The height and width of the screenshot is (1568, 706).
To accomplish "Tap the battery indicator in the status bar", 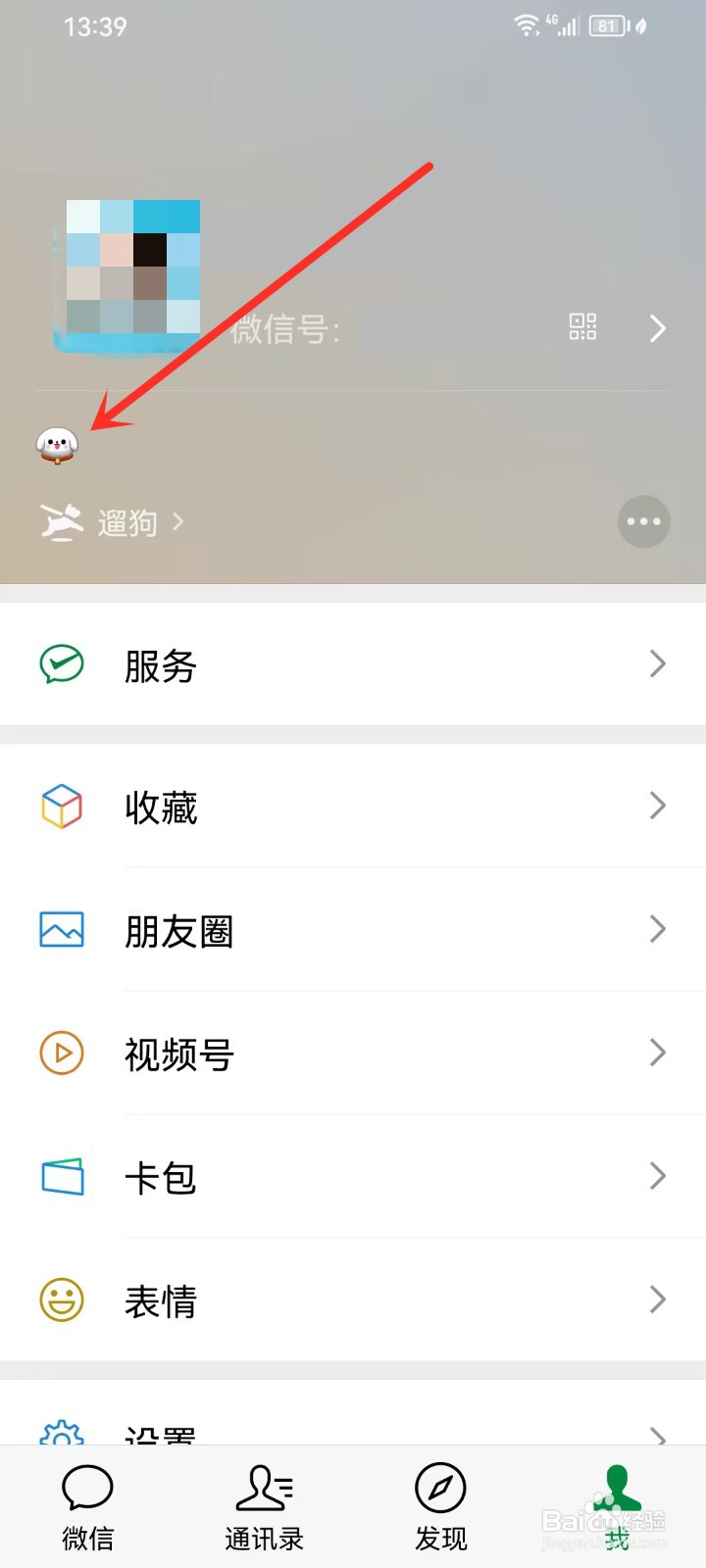I will (606, 26).
